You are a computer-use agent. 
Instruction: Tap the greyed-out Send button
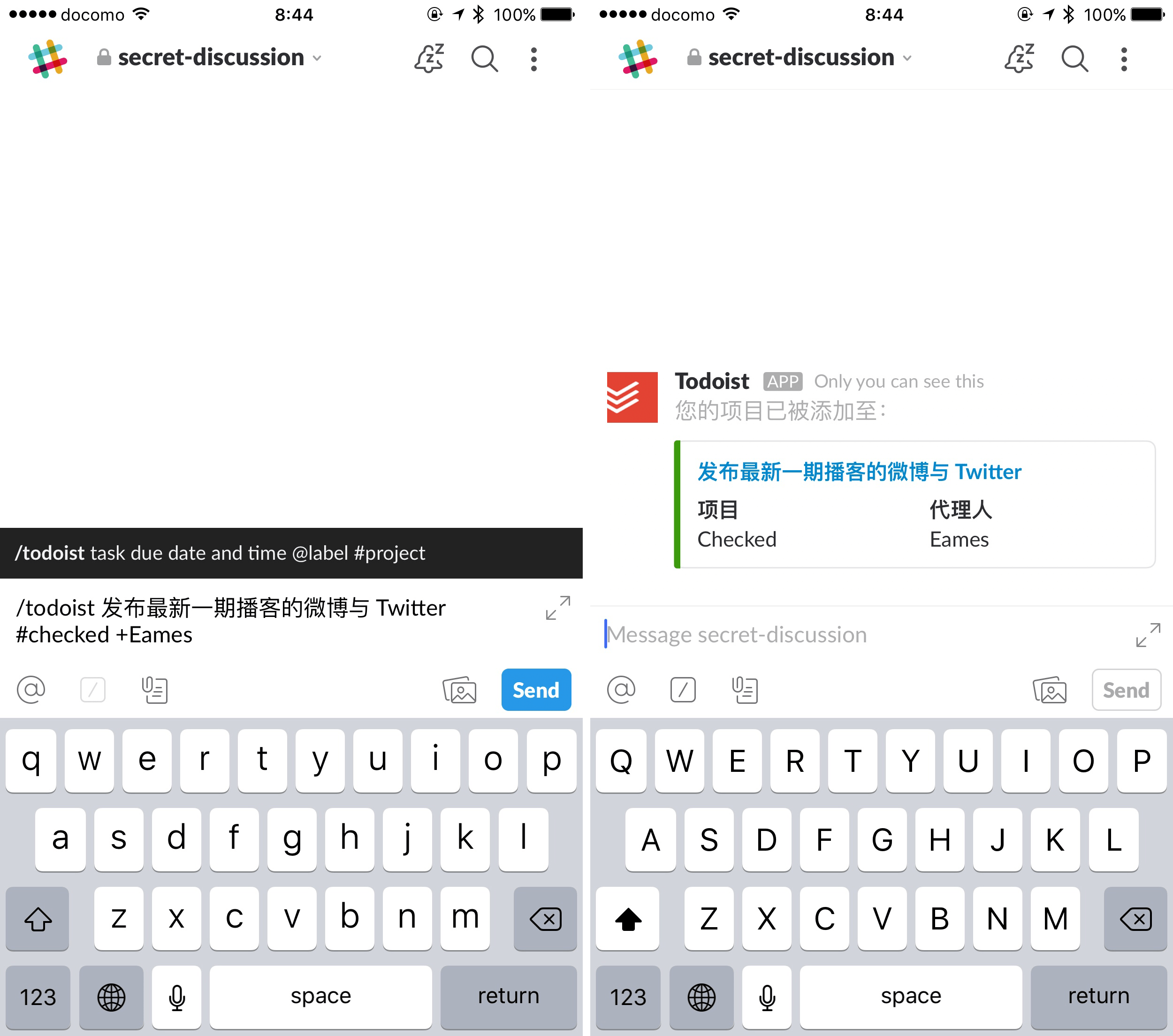[x=1125, y=689]
